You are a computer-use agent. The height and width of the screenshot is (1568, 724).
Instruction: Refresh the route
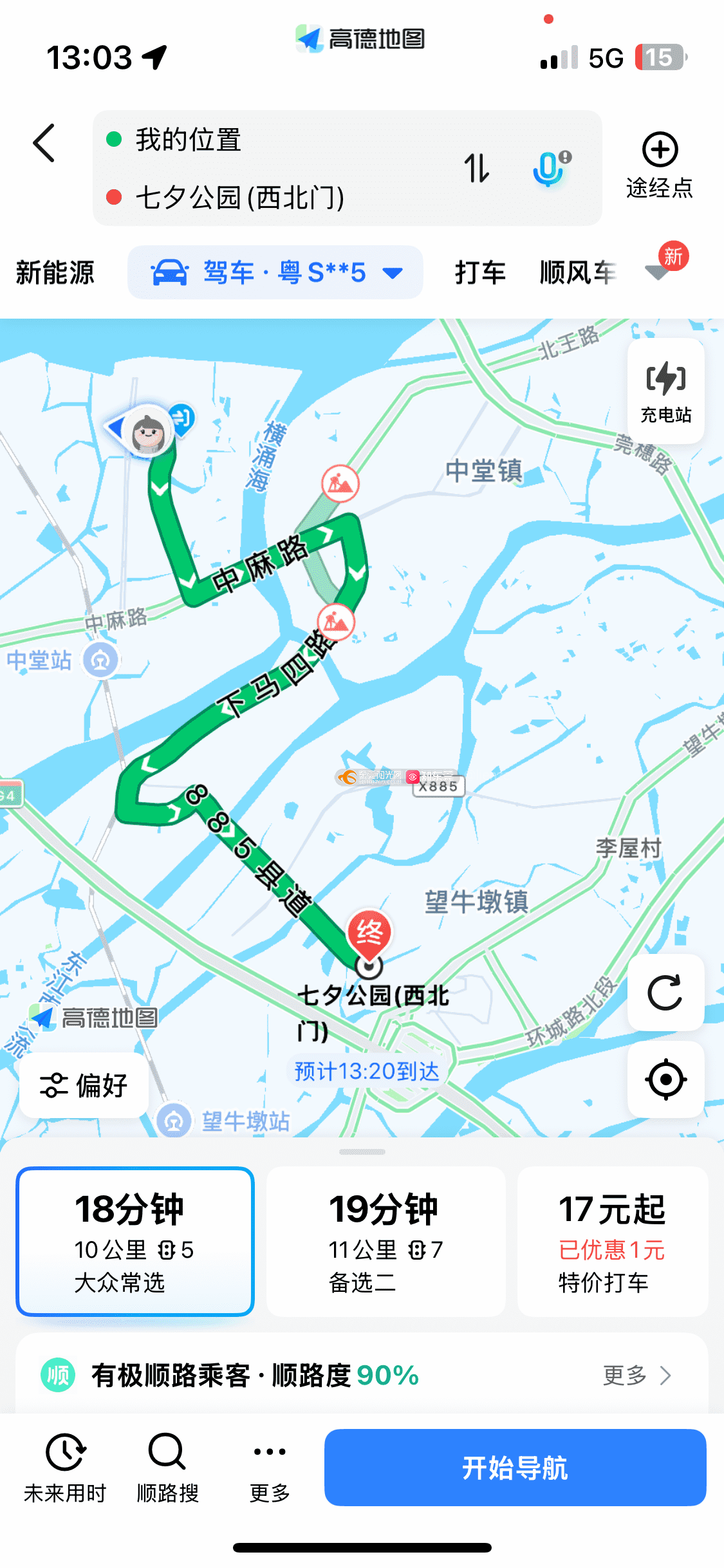coord(665,993)
